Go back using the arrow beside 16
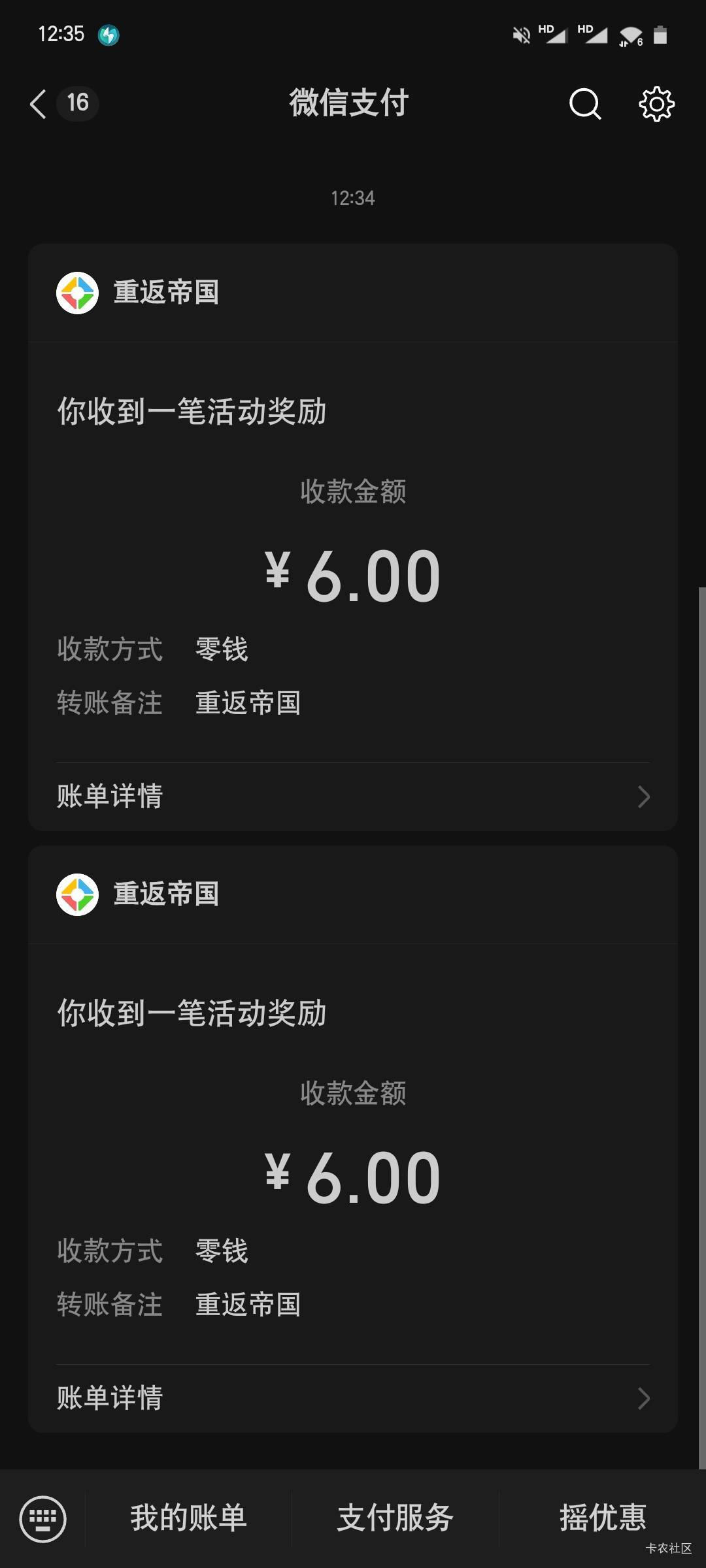Screen dimensions: 706x1568 39,104
